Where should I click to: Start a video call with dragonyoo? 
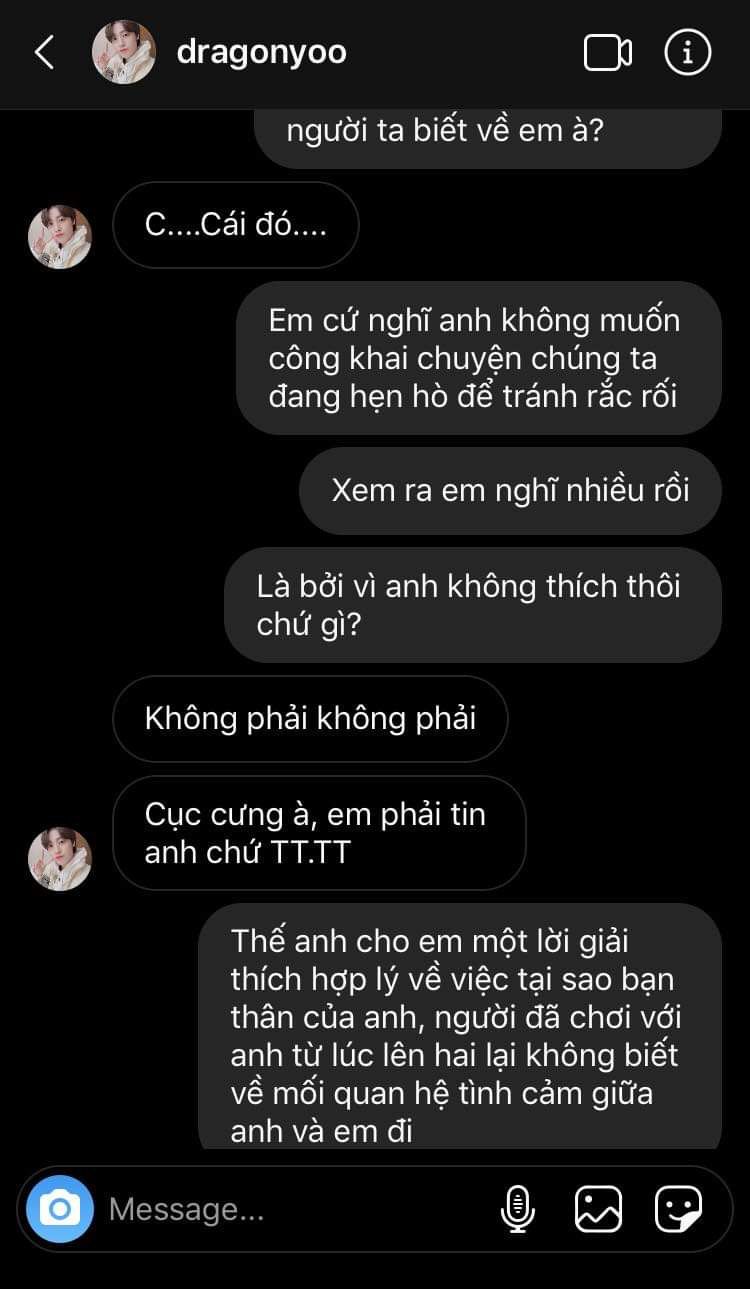click(608, 52)
